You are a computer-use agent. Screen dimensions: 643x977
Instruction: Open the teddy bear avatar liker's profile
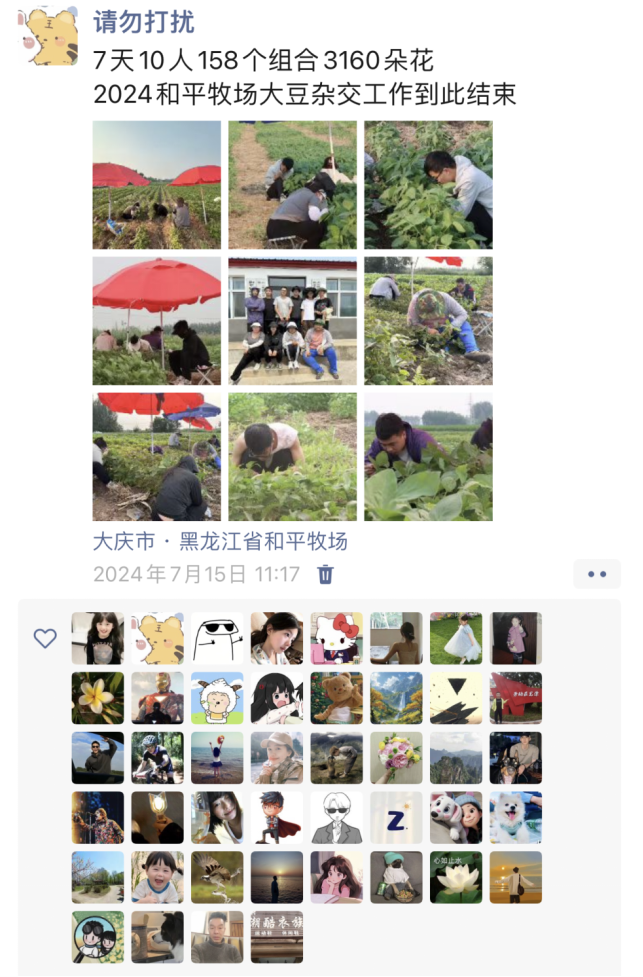point(336,698)
